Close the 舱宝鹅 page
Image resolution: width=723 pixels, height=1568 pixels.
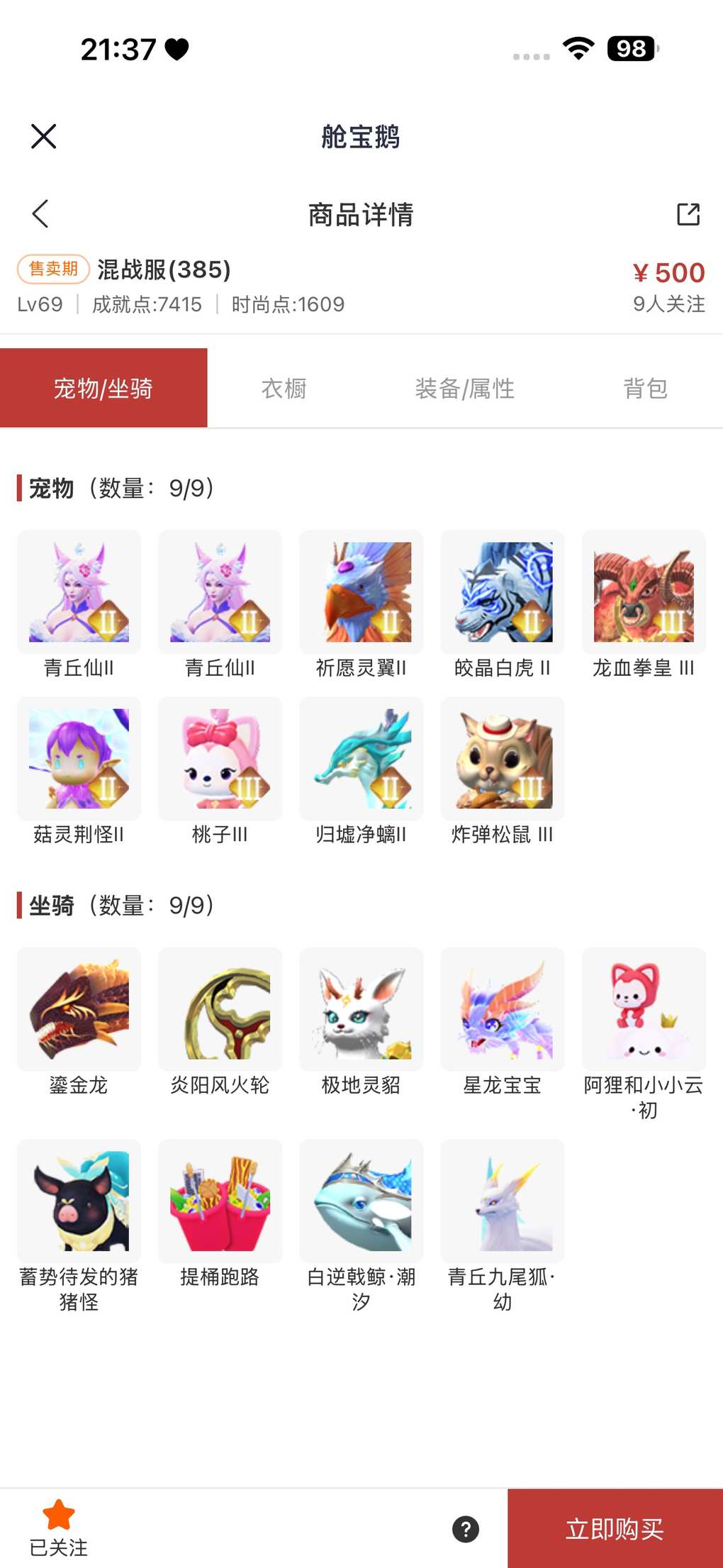tap(43, 136)
